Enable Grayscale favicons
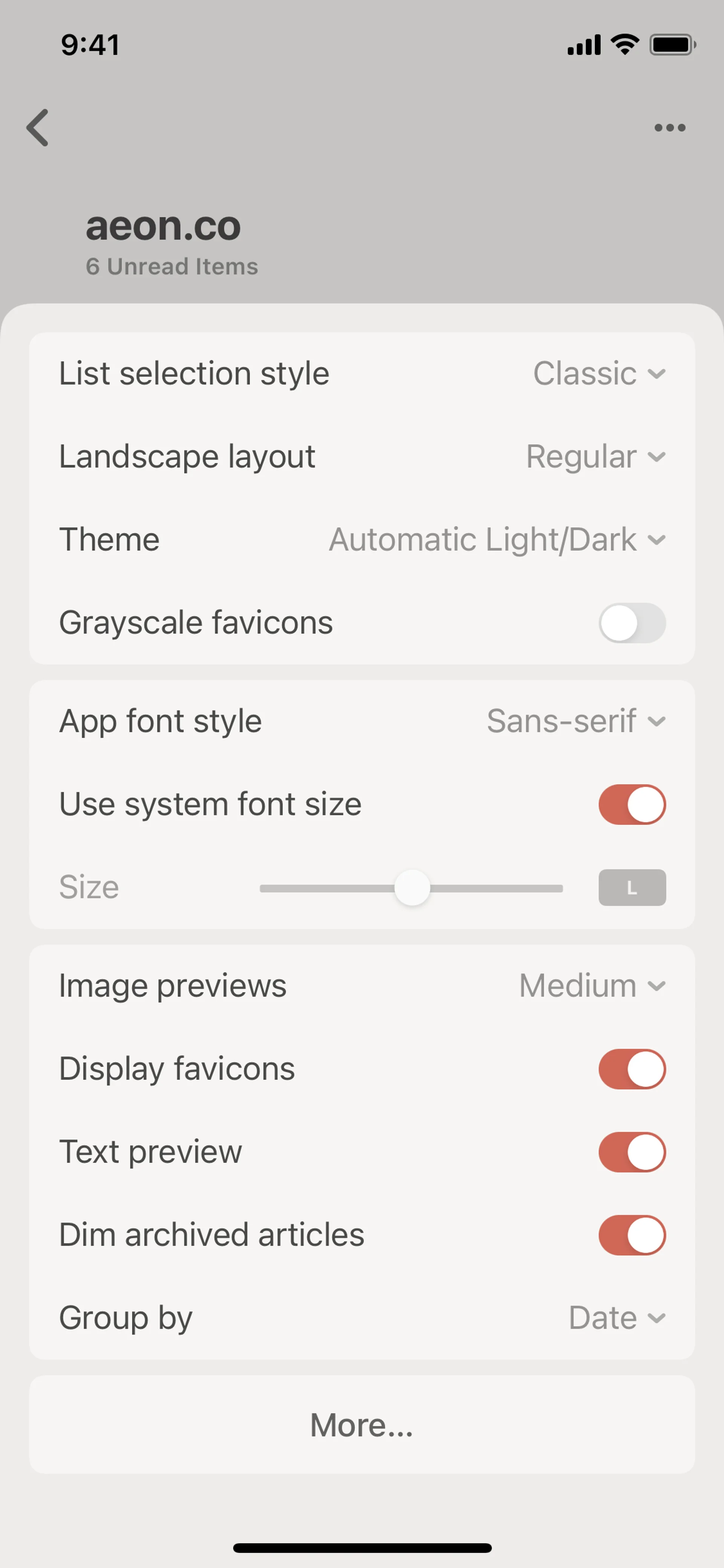Screen dimensions: 724x1568 tap(632, 623)
